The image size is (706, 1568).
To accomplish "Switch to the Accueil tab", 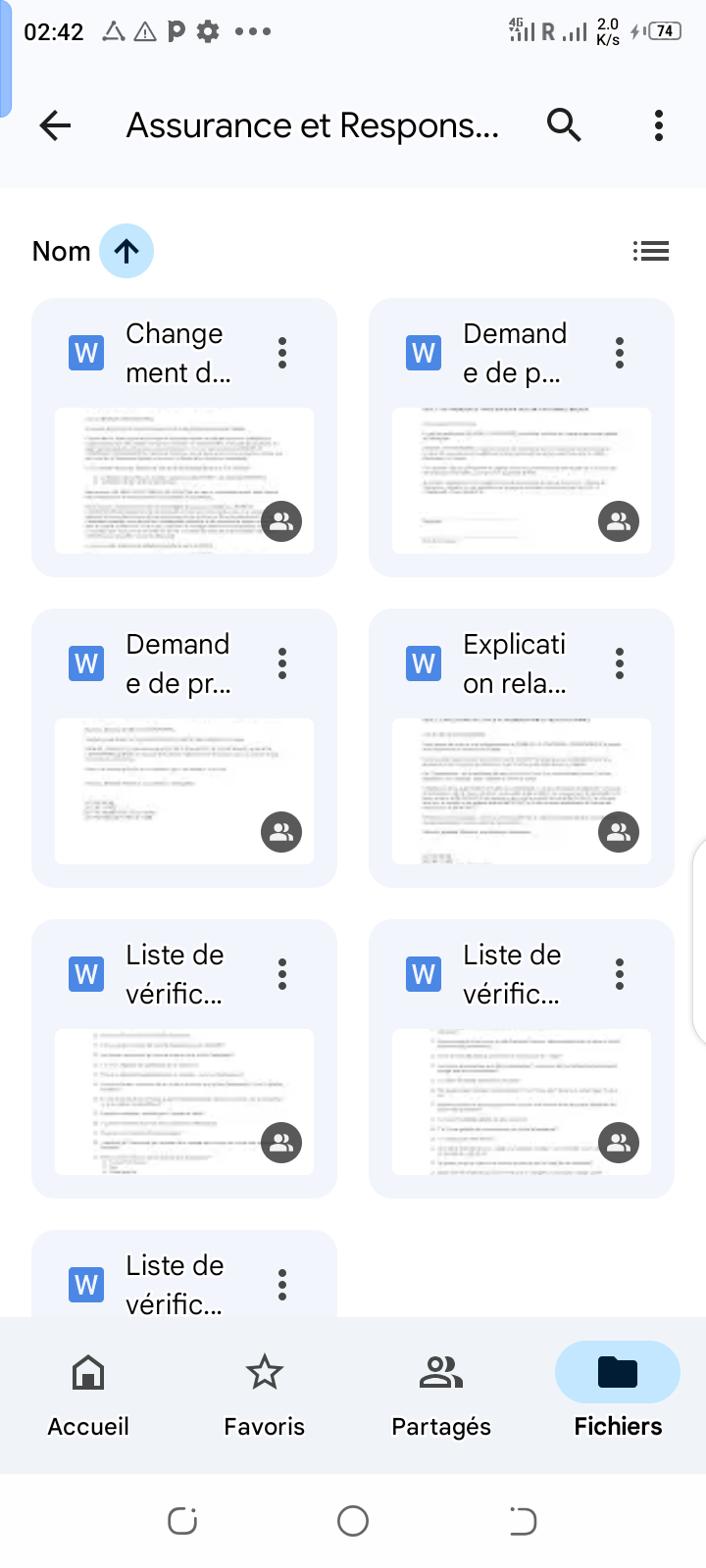I will 88,1394.
